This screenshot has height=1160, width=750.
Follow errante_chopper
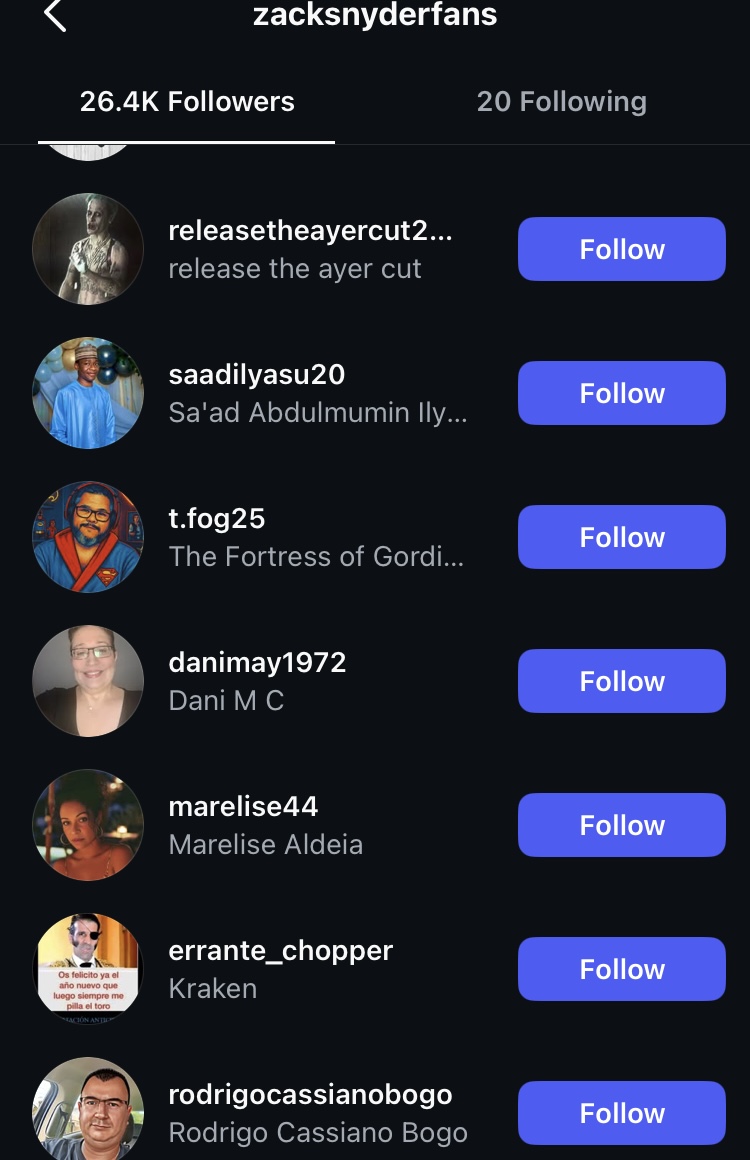point(621,969)
